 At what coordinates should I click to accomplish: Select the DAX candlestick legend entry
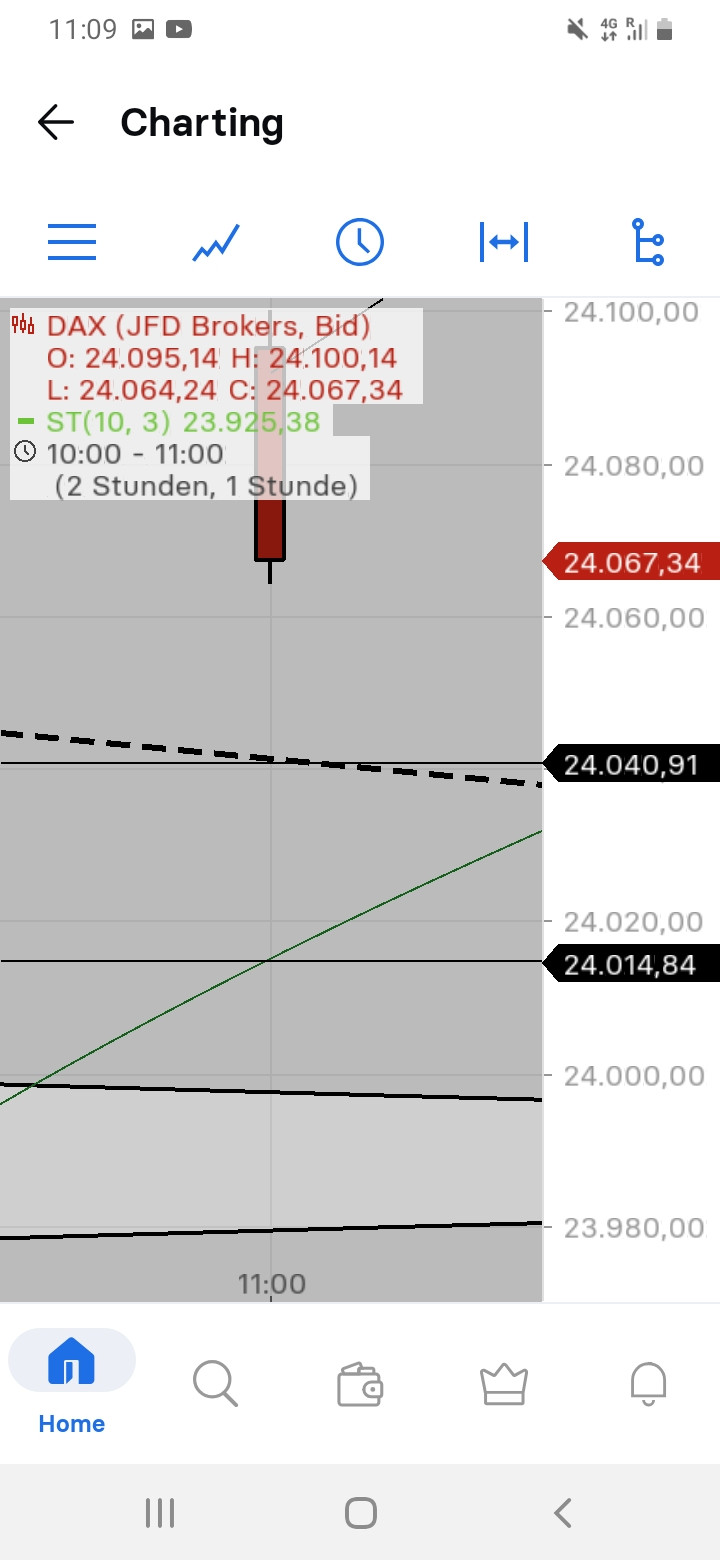pos(208,326)
